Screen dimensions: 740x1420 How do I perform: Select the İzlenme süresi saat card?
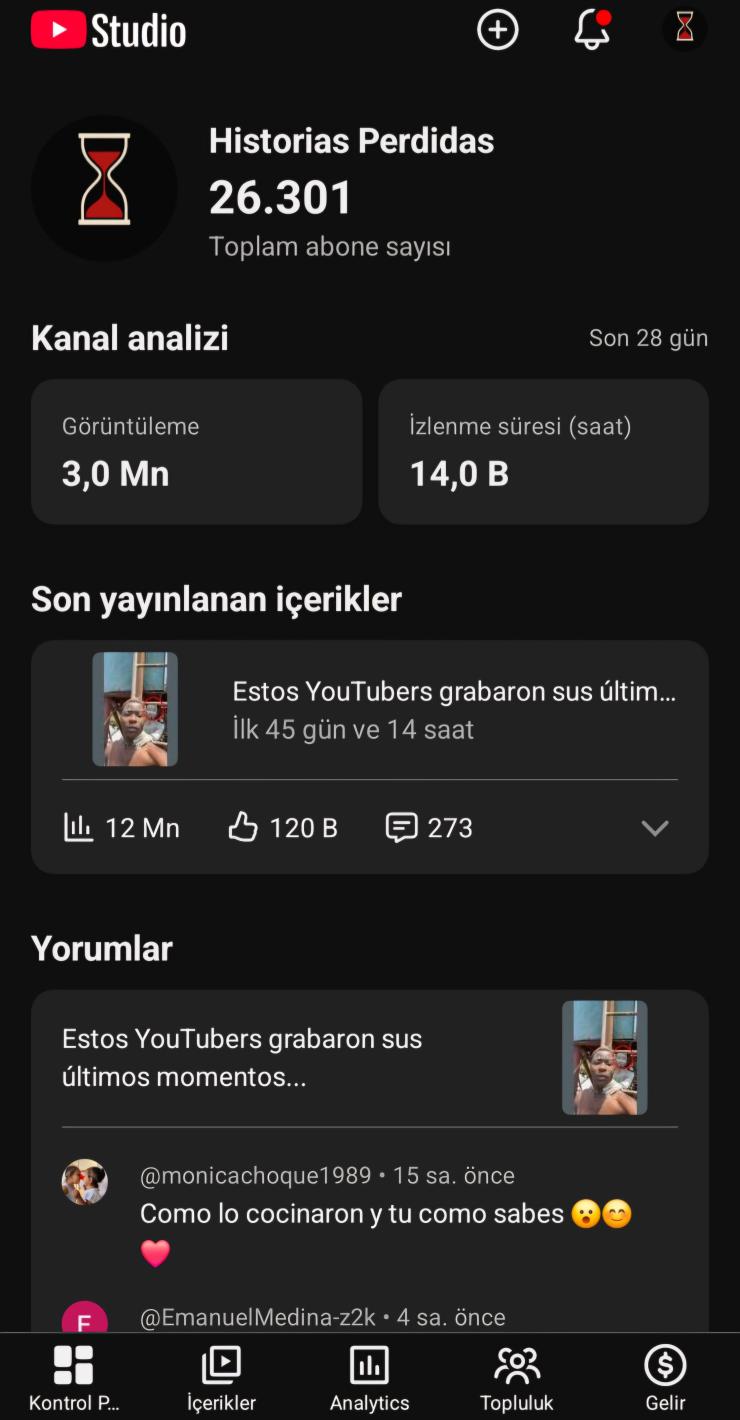tap(543, 451)
